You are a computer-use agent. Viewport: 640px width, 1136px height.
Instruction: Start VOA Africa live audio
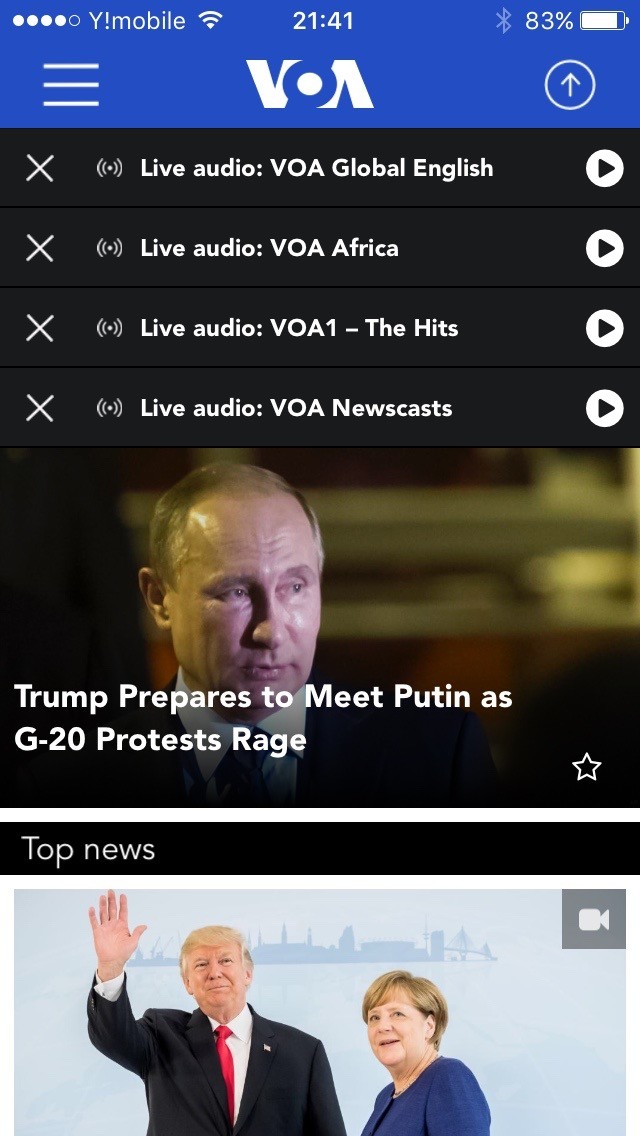click(x=604, y=248)
